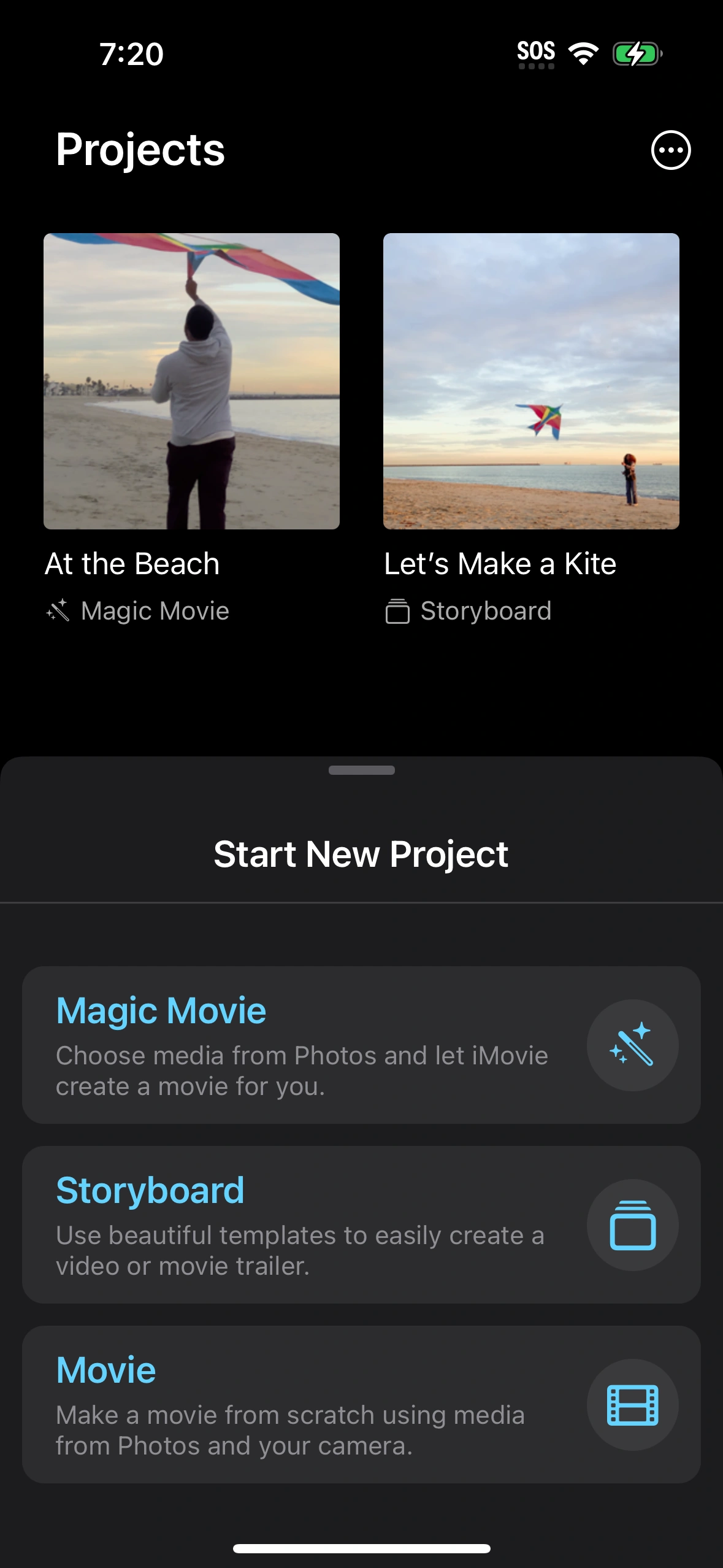Open the Let's Make a Kite project
Viewport: 723px width, 1568px height.
[531, 381]
